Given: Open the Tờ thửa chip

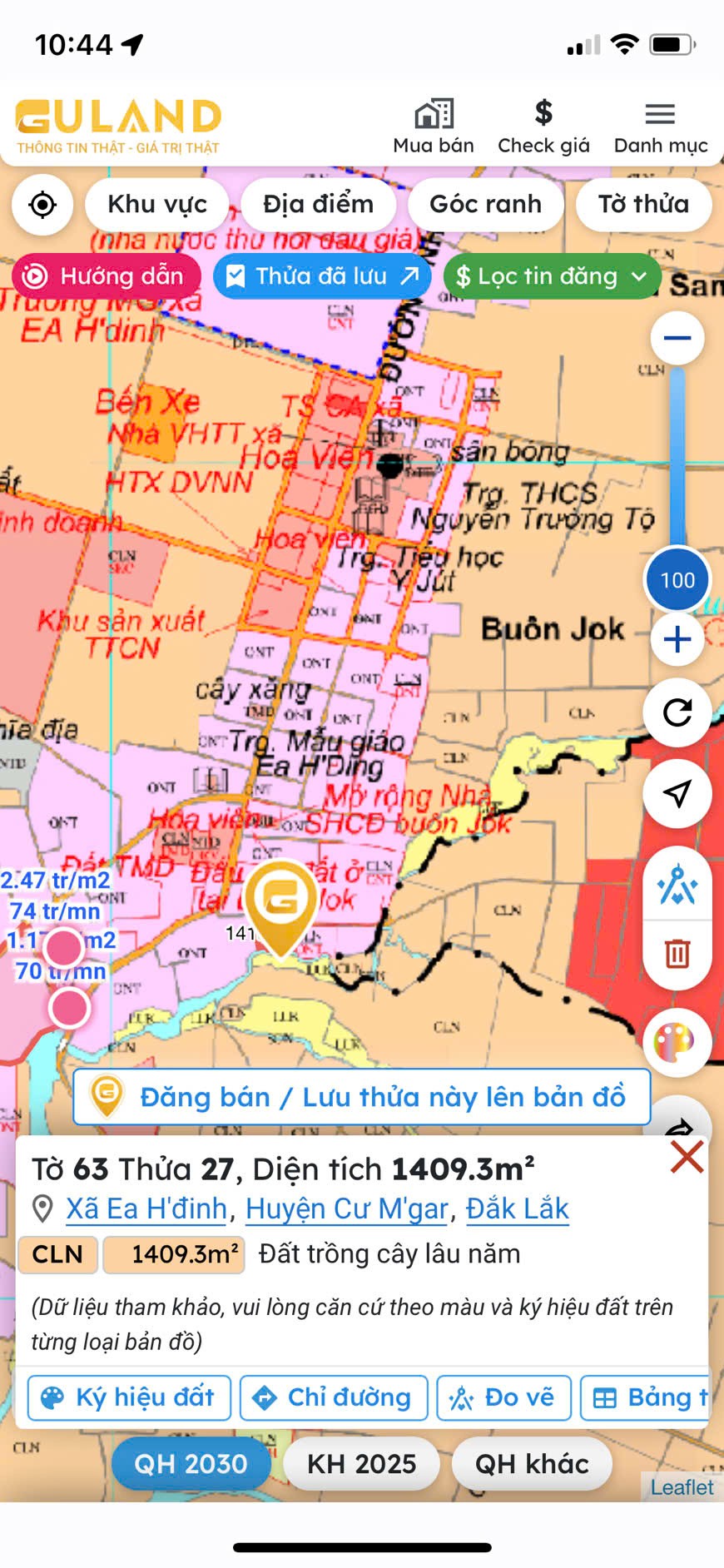Looking at the screenshot, I should (x=643, y=204).
